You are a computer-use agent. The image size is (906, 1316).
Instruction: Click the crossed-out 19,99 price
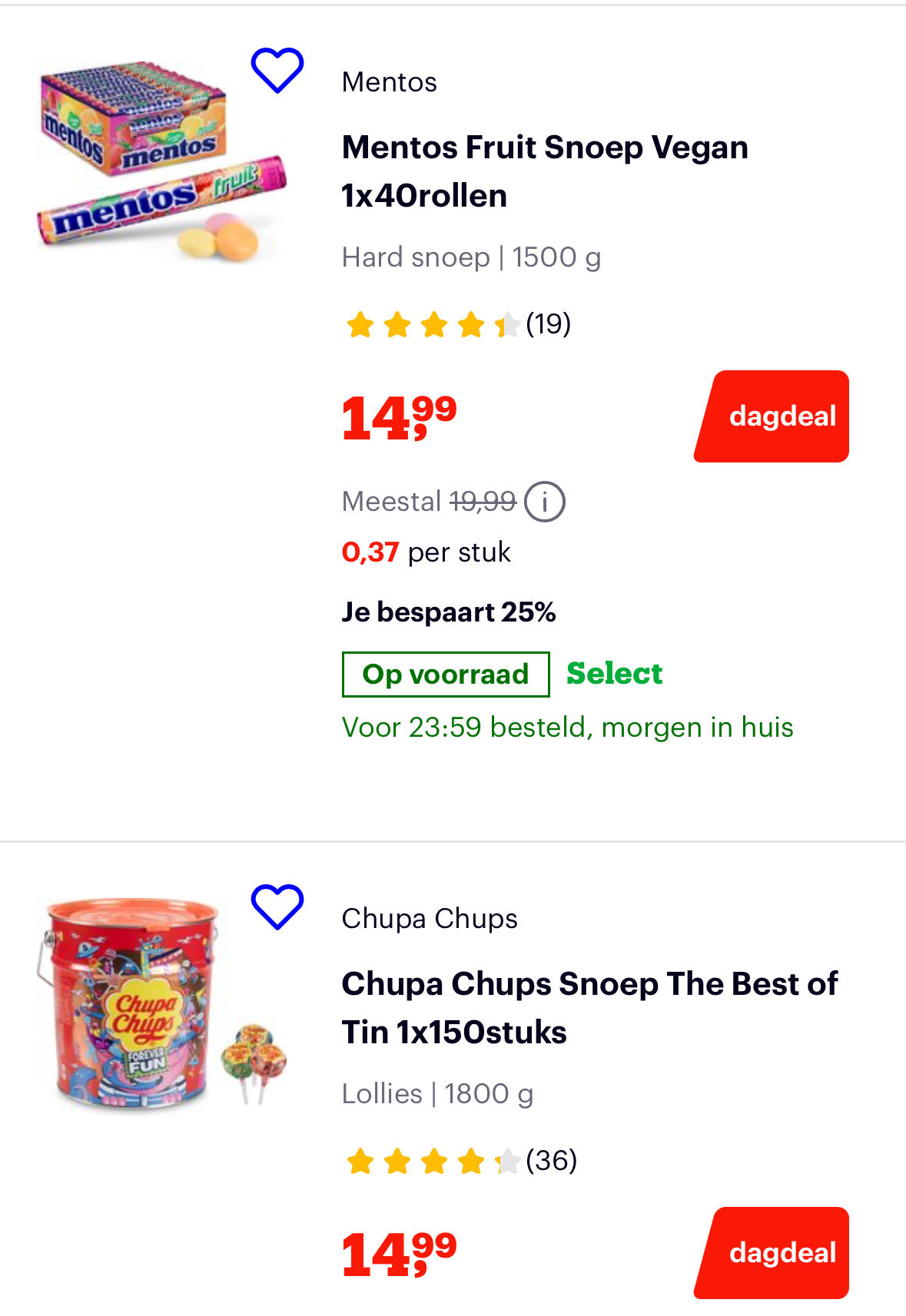pyautogui.click(x=483, y=501)
